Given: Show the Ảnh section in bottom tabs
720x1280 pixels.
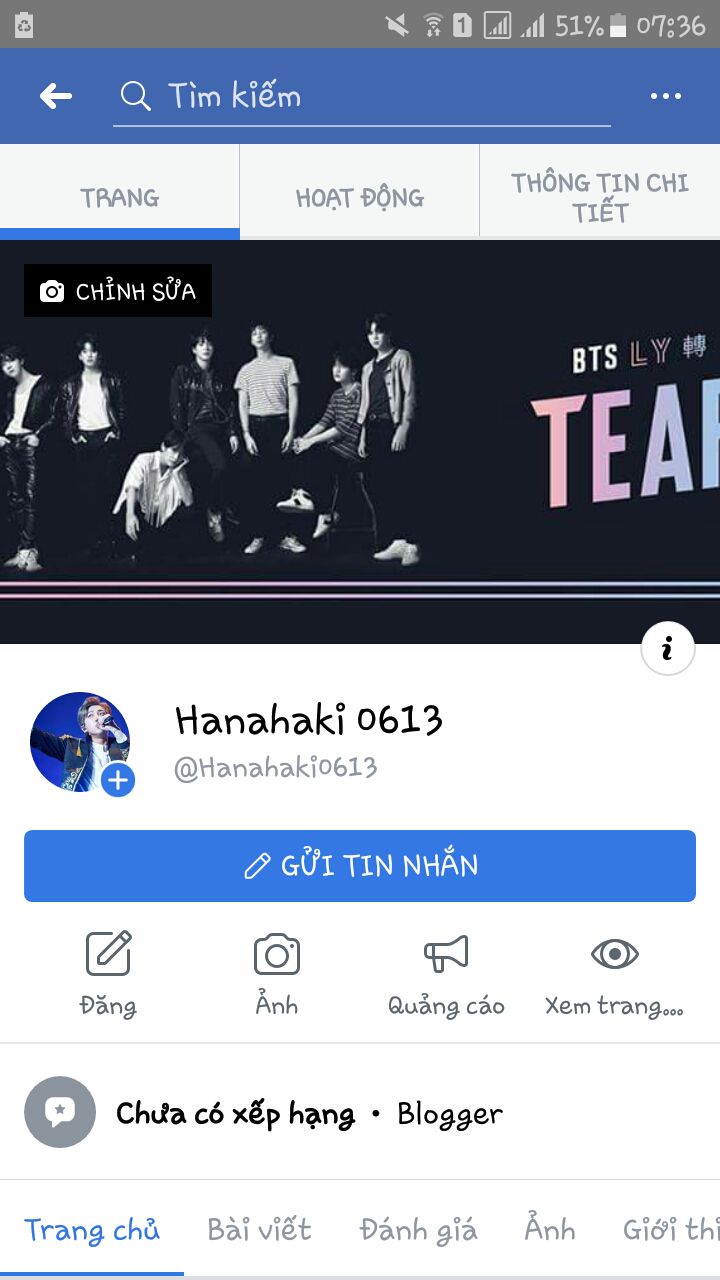Looking at the screenshot, I should (550, 1230).
